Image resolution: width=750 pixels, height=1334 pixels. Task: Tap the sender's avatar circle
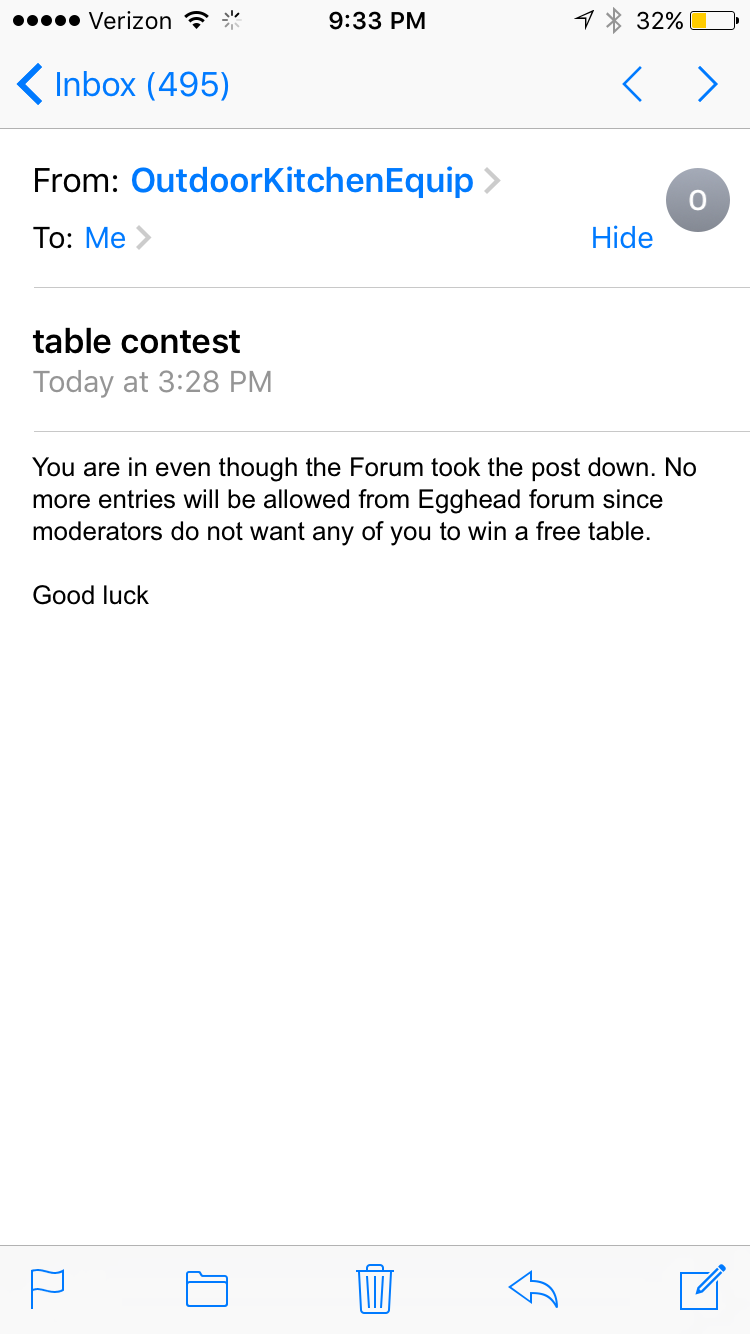click(x=697, y=201)
